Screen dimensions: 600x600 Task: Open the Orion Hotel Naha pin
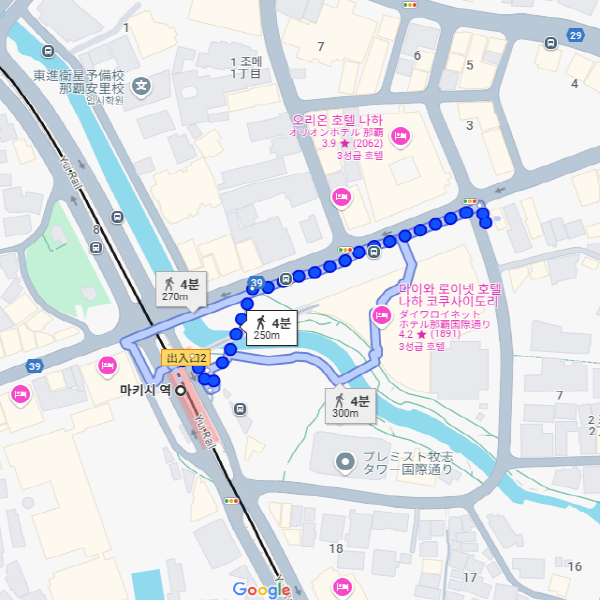click(x=400, y=137)
